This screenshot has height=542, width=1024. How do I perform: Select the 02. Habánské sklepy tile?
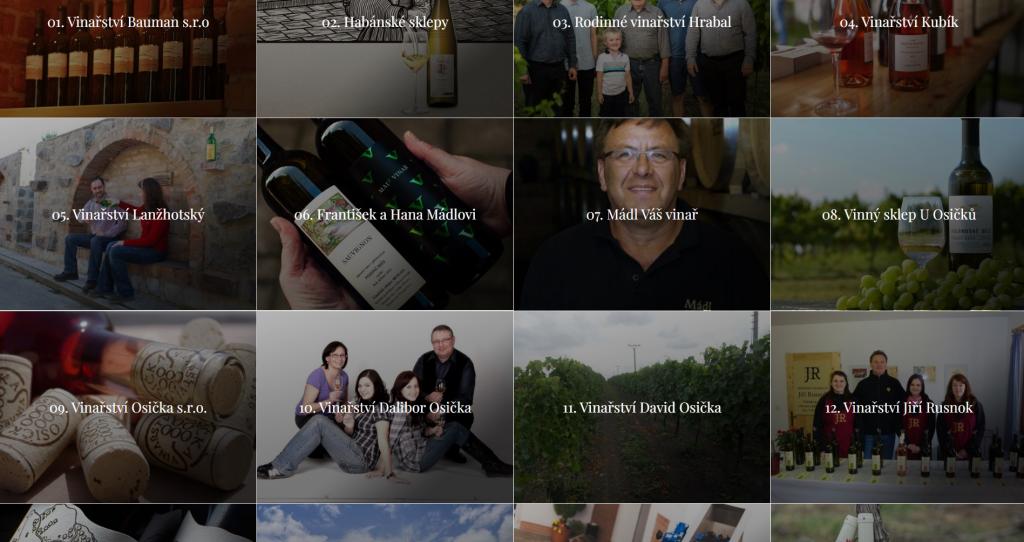[385, 22]
